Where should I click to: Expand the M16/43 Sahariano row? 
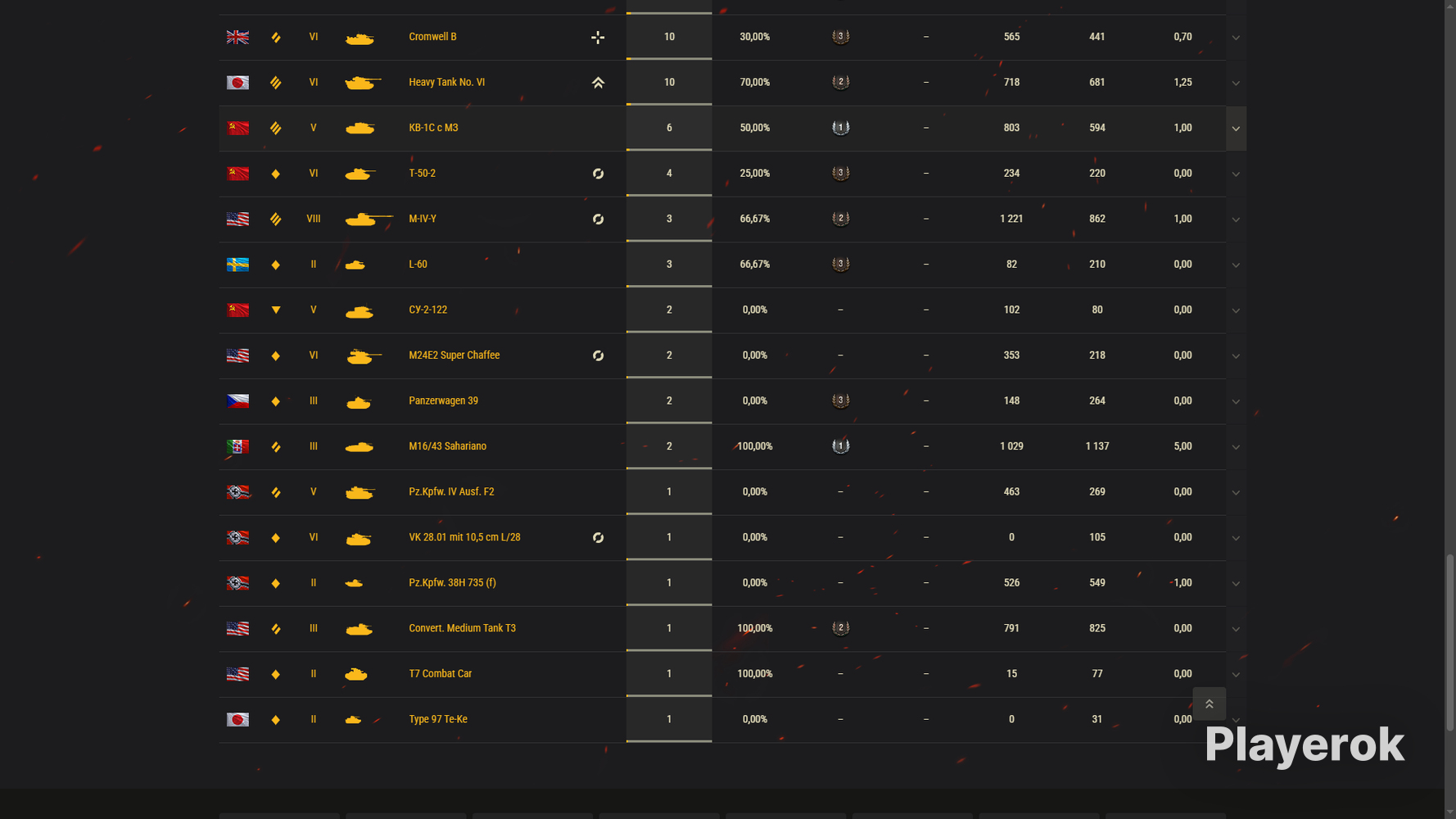[1236, 447]
